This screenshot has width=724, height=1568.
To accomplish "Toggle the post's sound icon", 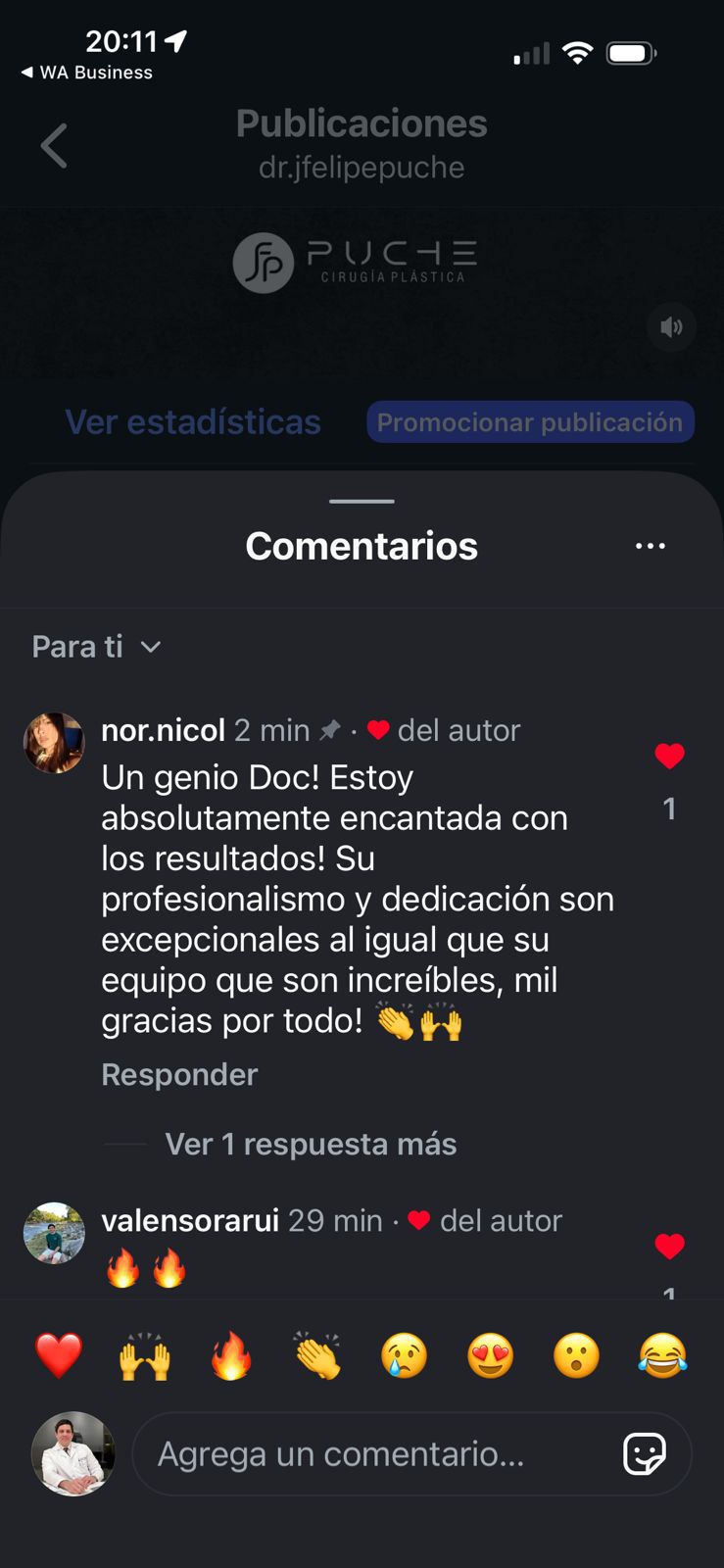I will (x=671, y=327).
